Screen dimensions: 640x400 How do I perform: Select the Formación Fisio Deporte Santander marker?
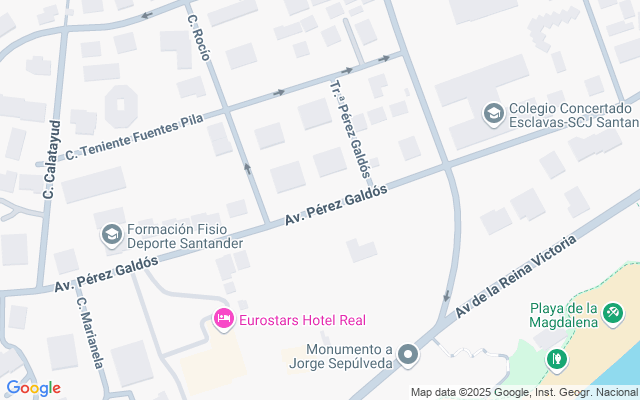[112, 235]
